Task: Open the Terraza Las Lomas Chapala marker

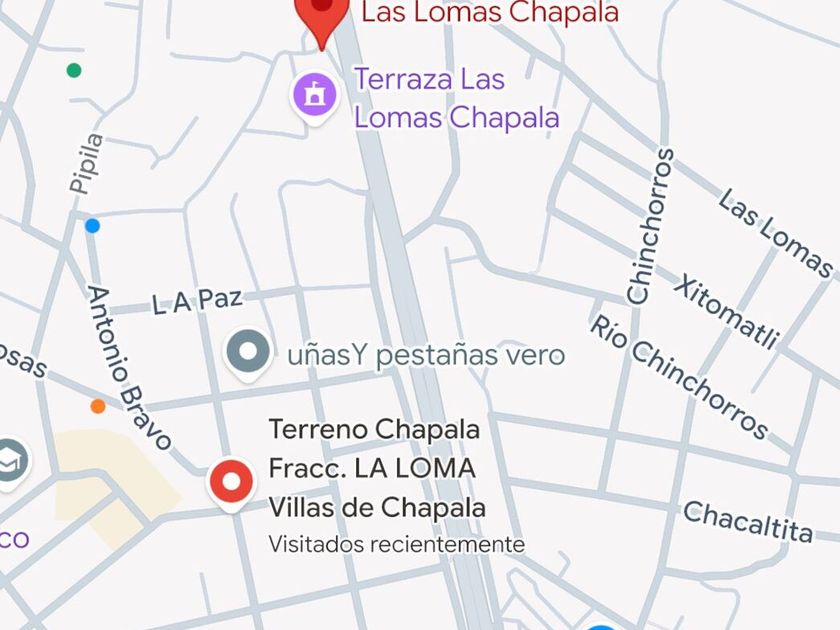Action: coord(315,94)
